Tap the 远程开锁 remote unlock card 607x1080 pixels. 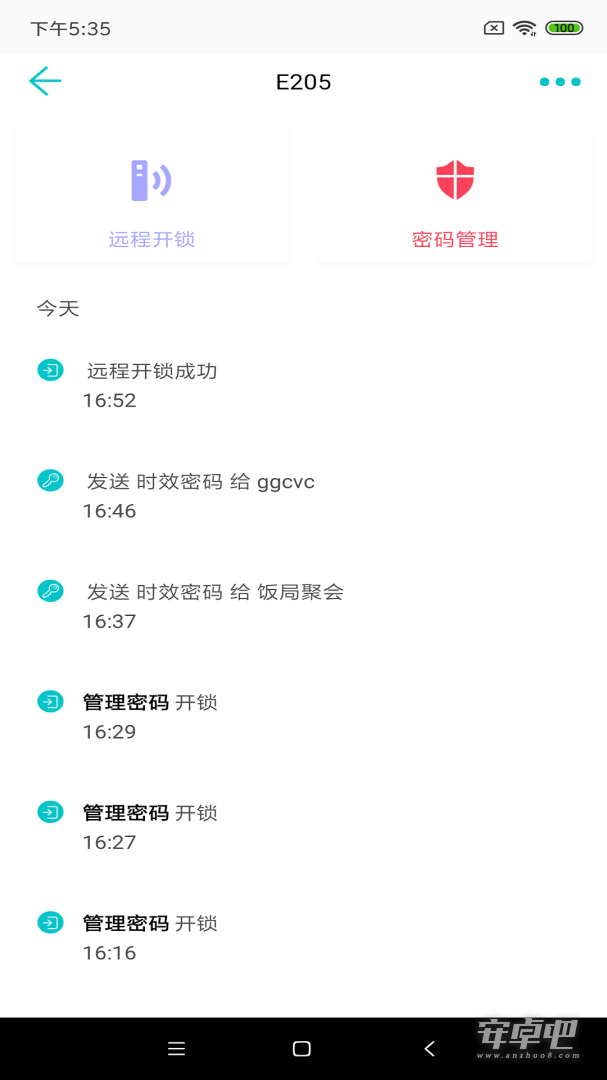pyautogui.click(x=152, y=194)
